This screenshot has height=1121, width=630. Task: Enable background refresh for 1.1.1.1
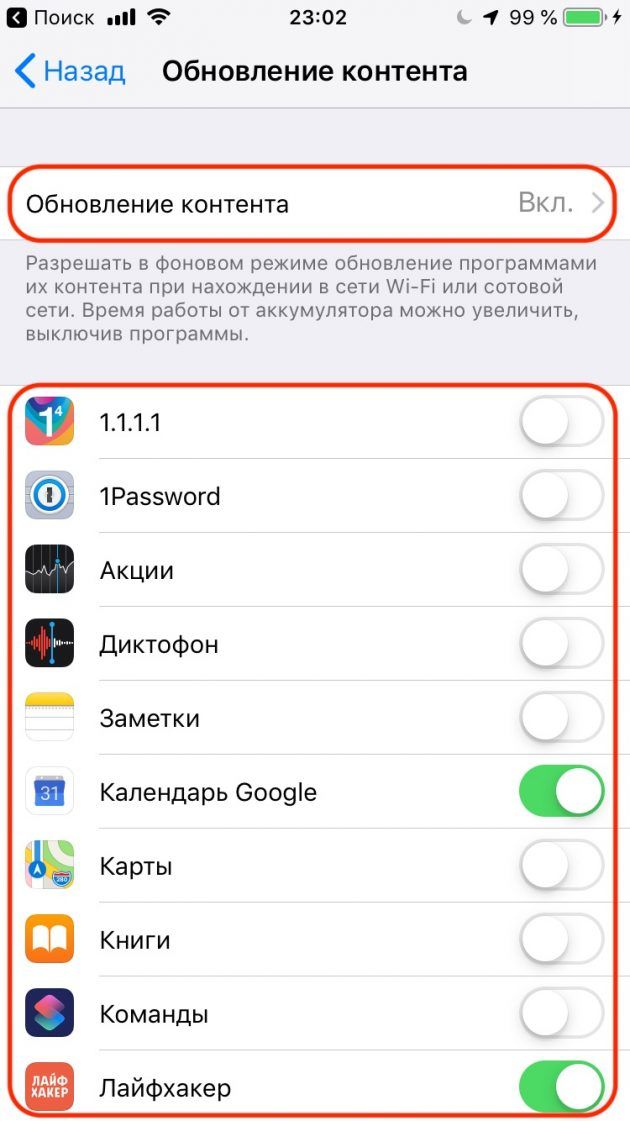tap(561, 422)
